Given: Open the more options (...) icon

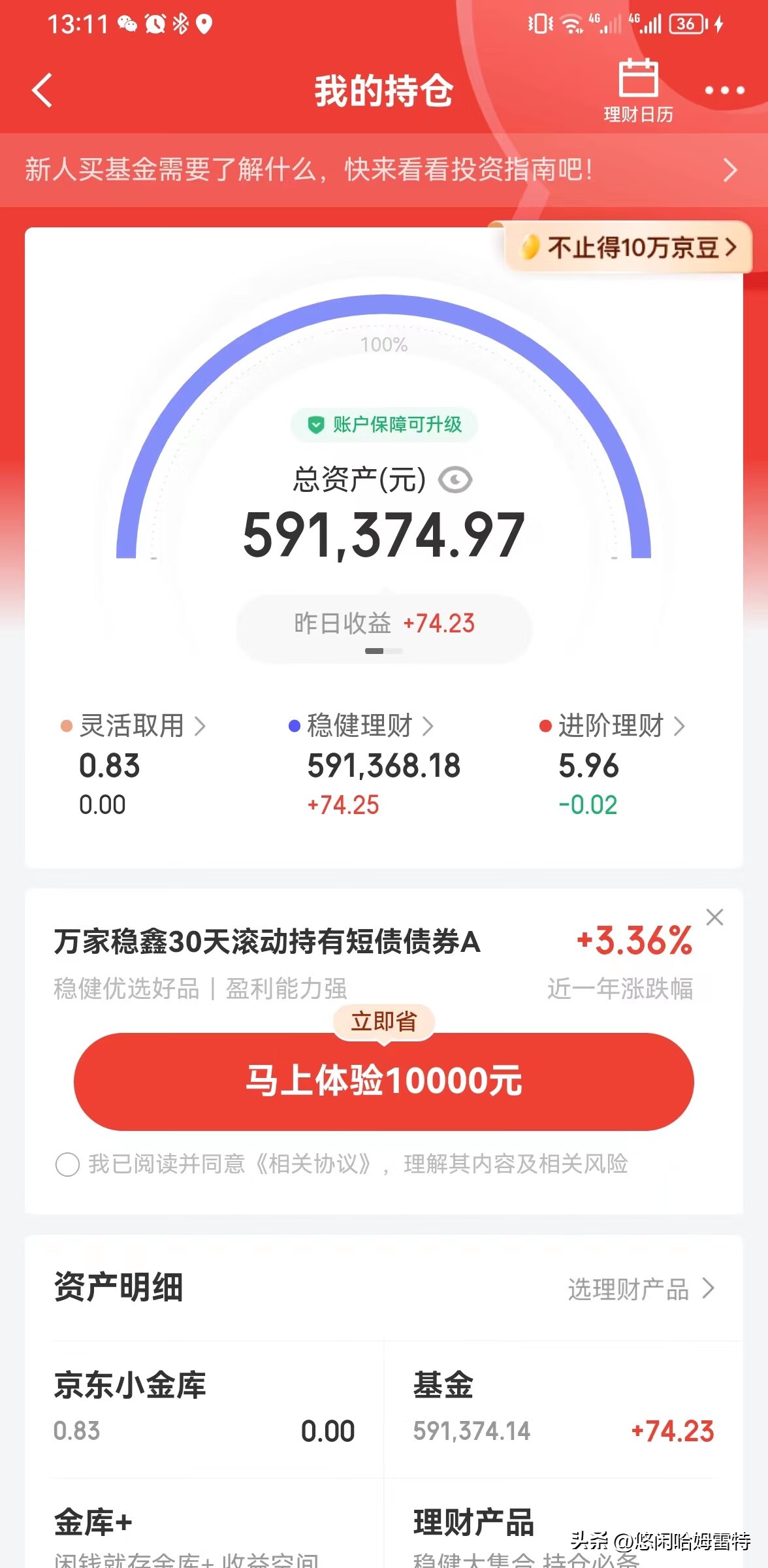Looking at the screenshot, I should coord(725,91).
